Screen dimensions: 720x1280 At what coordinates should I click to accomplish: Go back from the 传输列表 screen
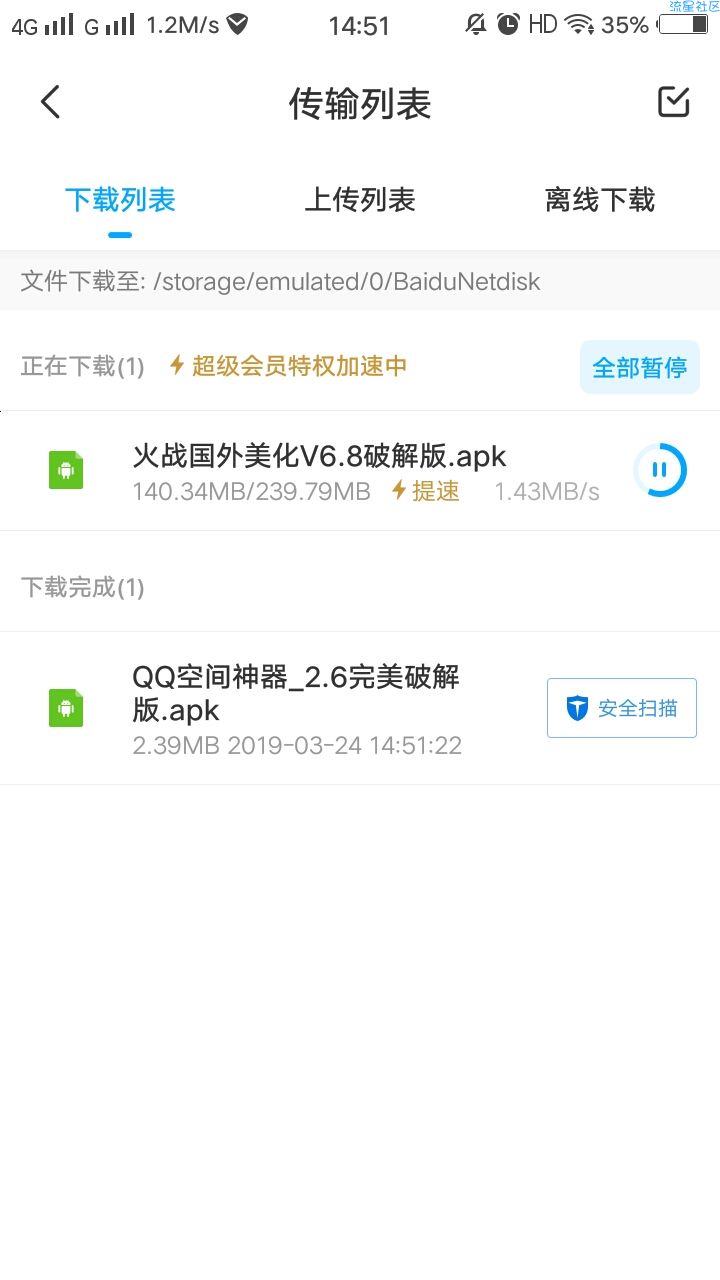50,102
